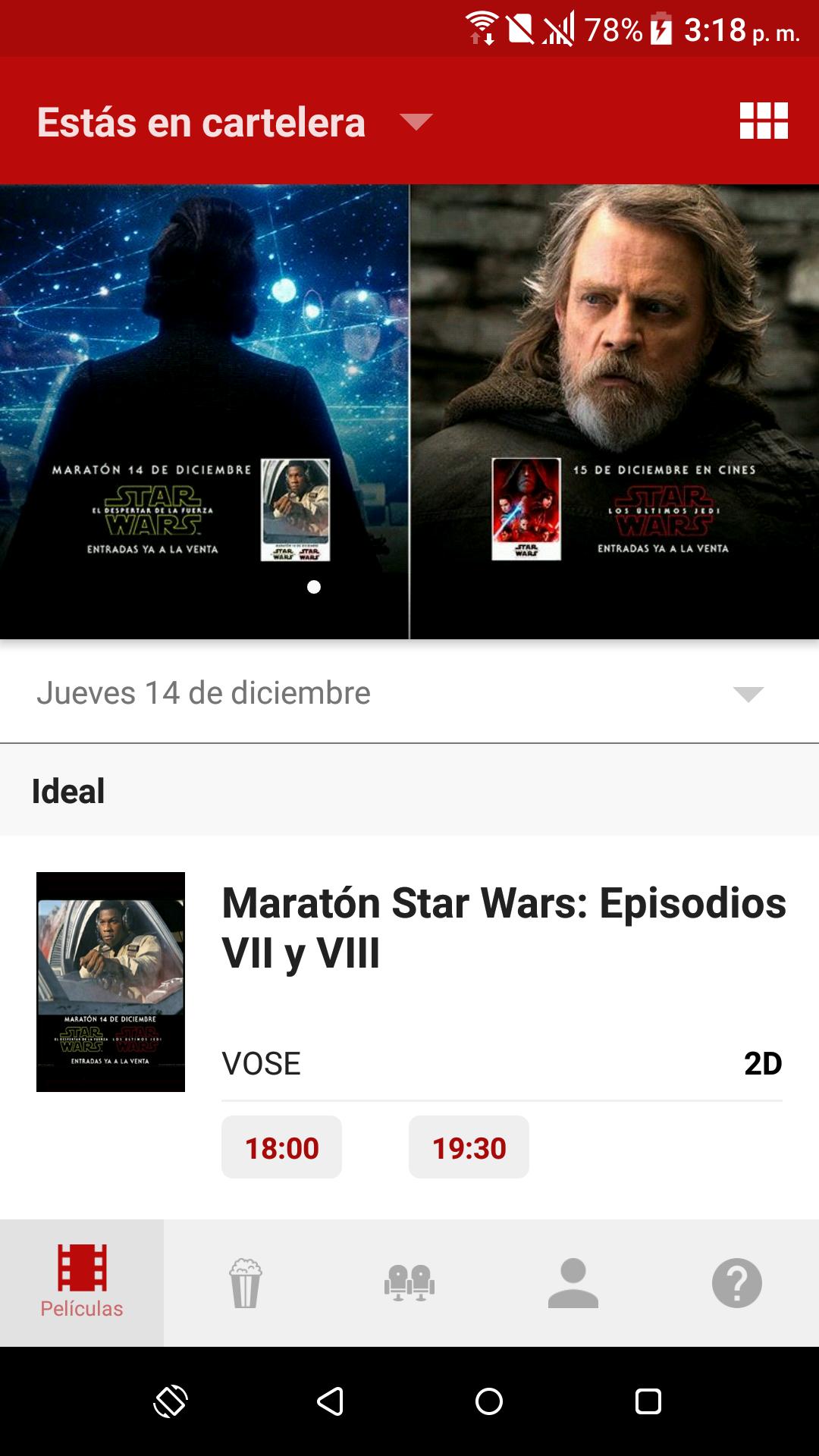The height and width of the screenshot is (1456, 819).
Task: Open the grid view layout icon
Action: click(764, 121)
